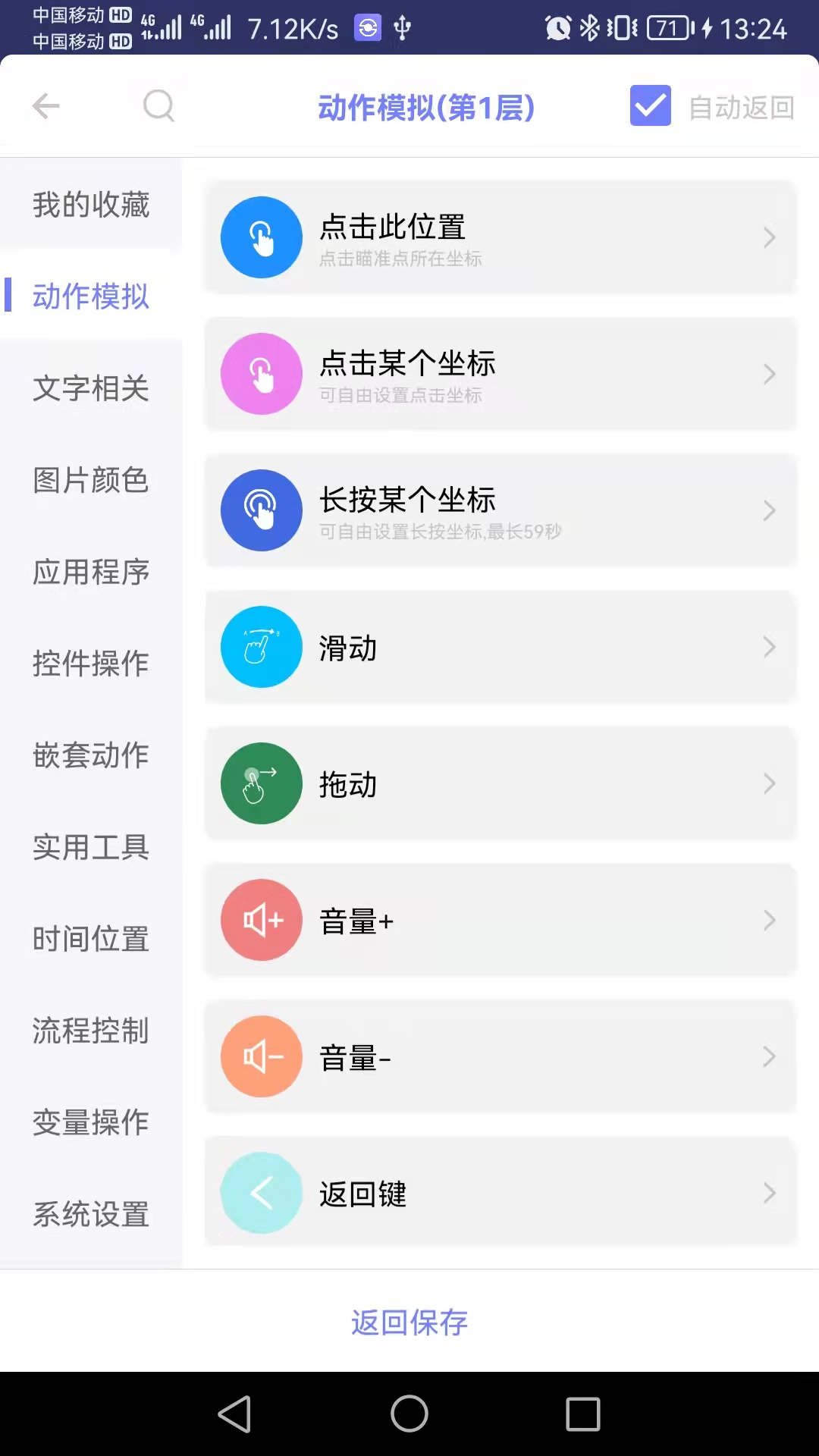Switch to the 文字相关 category

click(90, 389)
